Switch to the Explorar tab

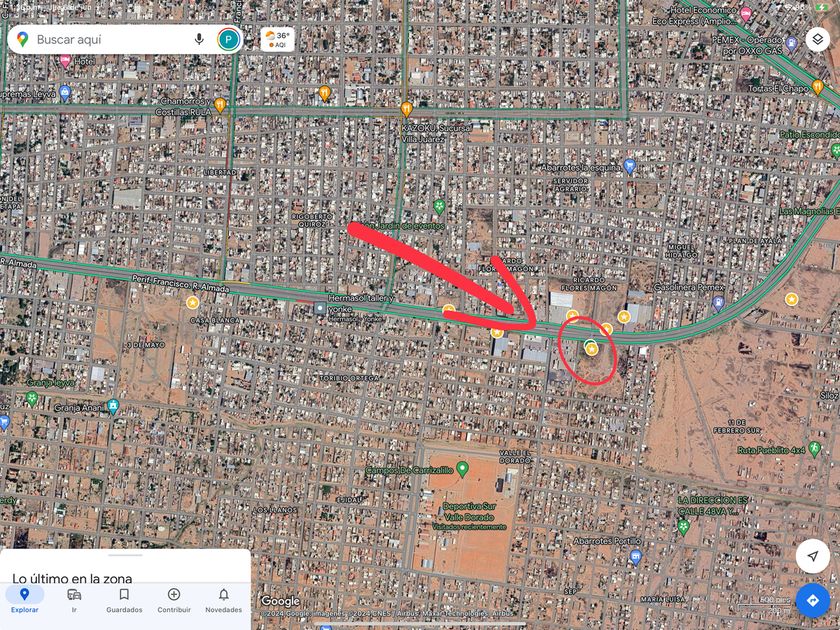pos(25,600)
